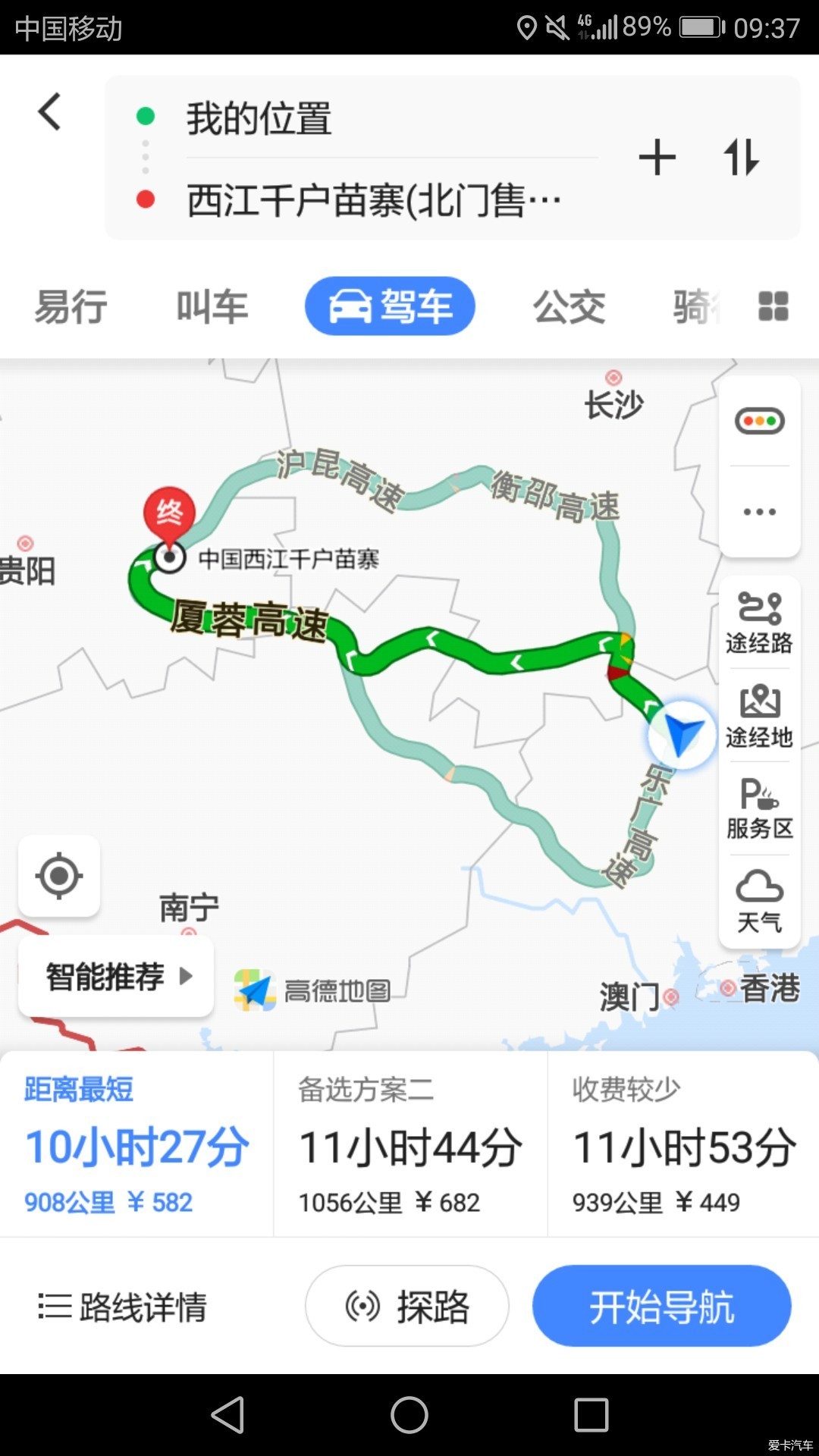Add a waypoint with the plus icon
The height and width of the screenshot is (1456, 819).
657,158
